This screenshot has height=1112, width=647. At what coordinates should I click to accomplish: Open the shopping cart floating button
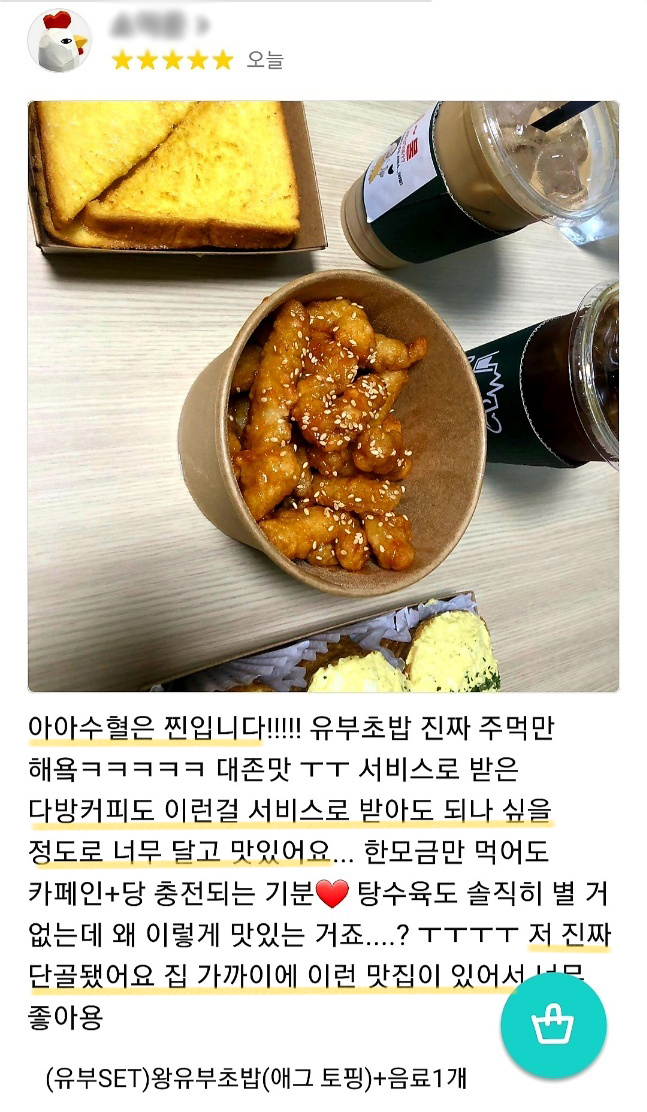tap(553, 1025)
